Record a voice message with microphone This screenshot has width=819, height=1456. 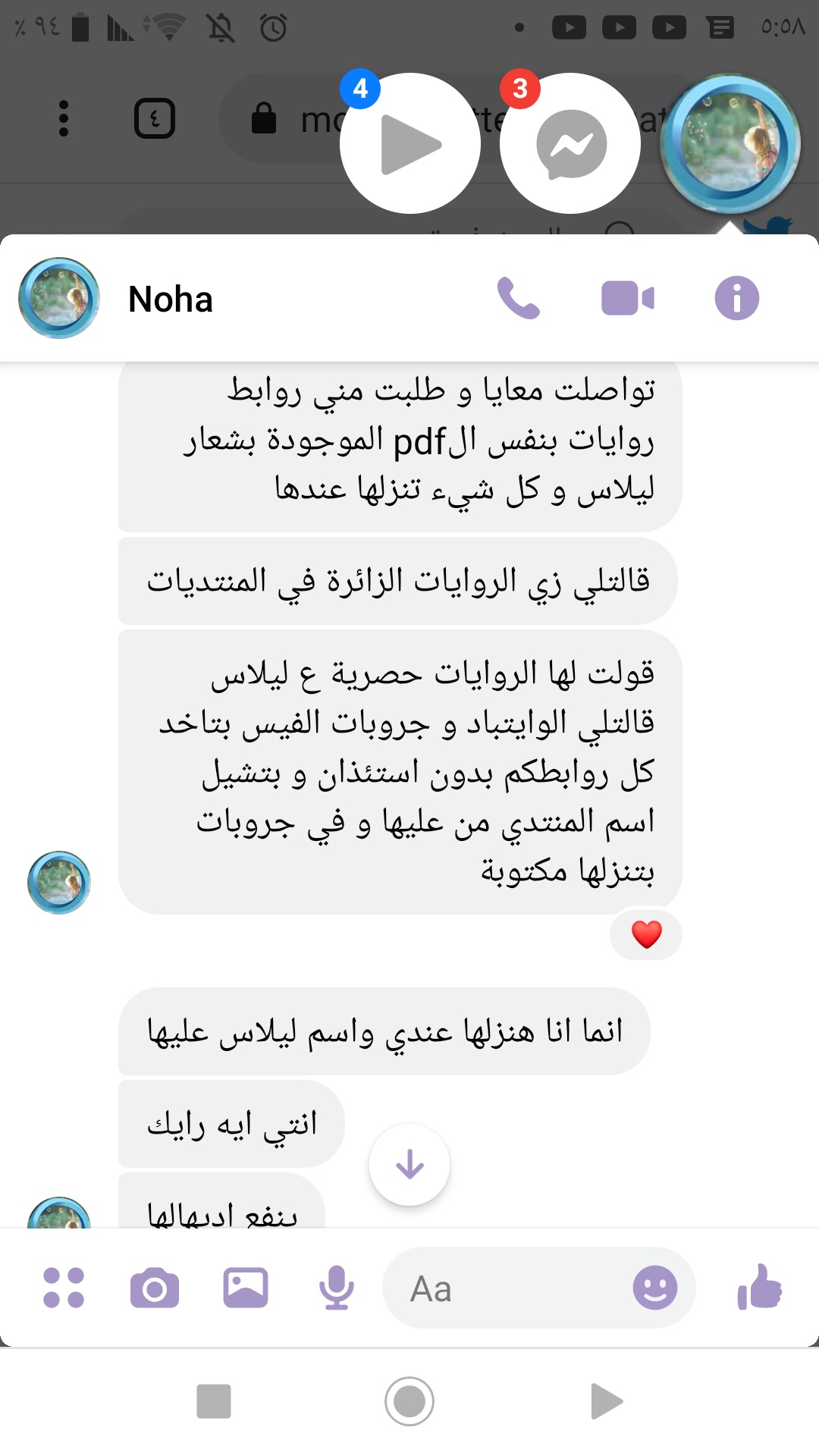pos(337,1288)
